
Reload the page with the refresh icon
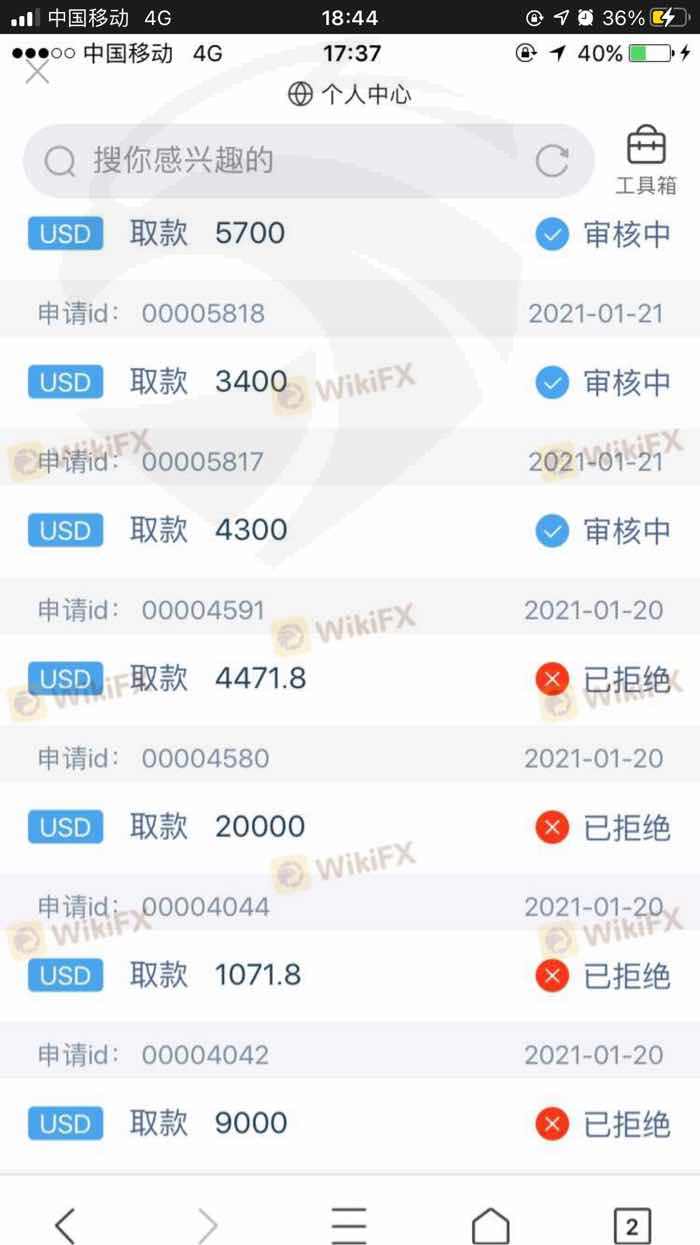pyautogui.click(x=552, y=161)
